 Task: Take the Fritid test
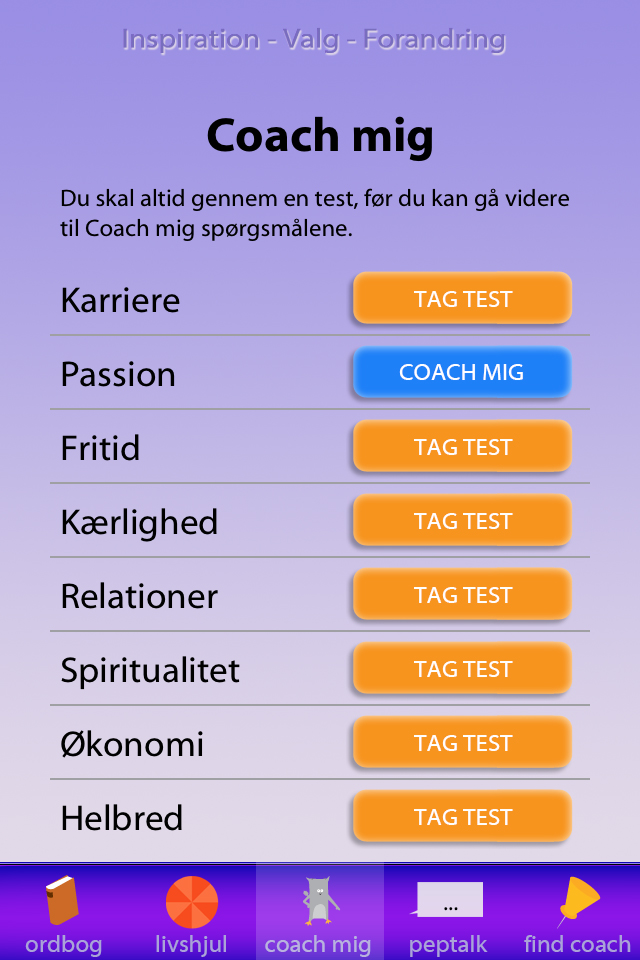(462, 447)
